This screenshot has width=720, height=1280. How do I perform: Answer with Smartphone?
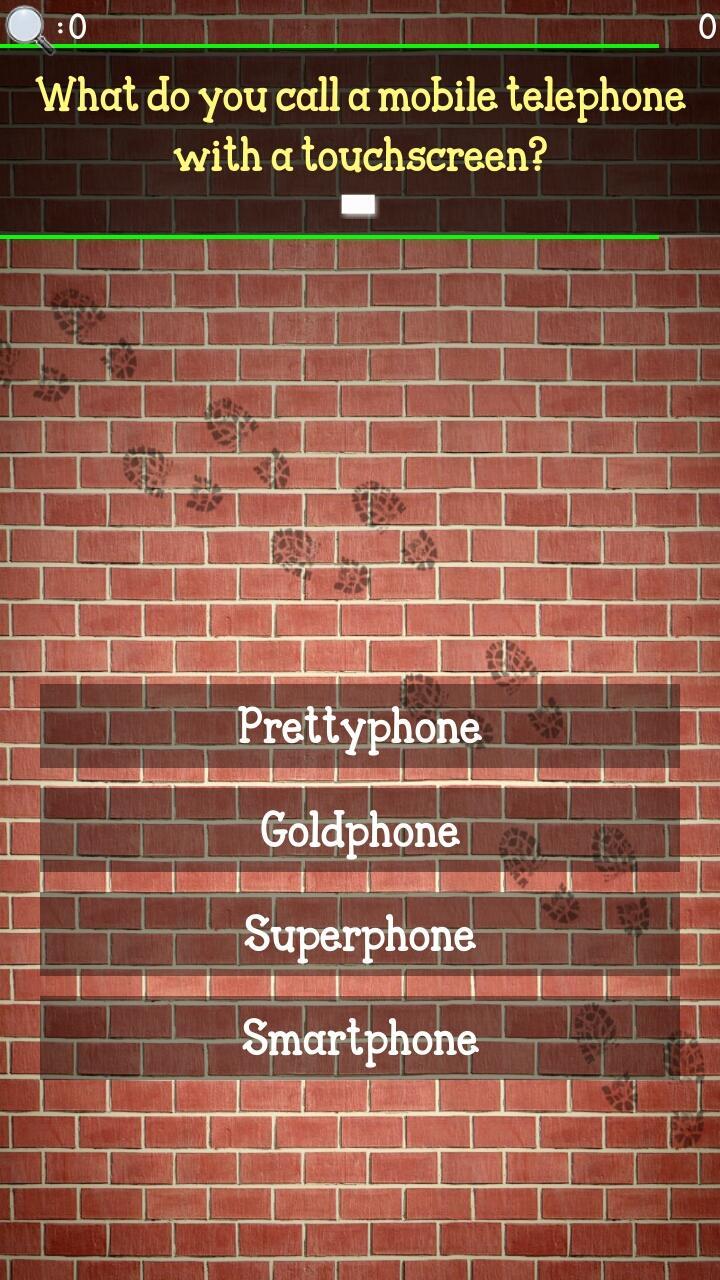point(360,1038)
